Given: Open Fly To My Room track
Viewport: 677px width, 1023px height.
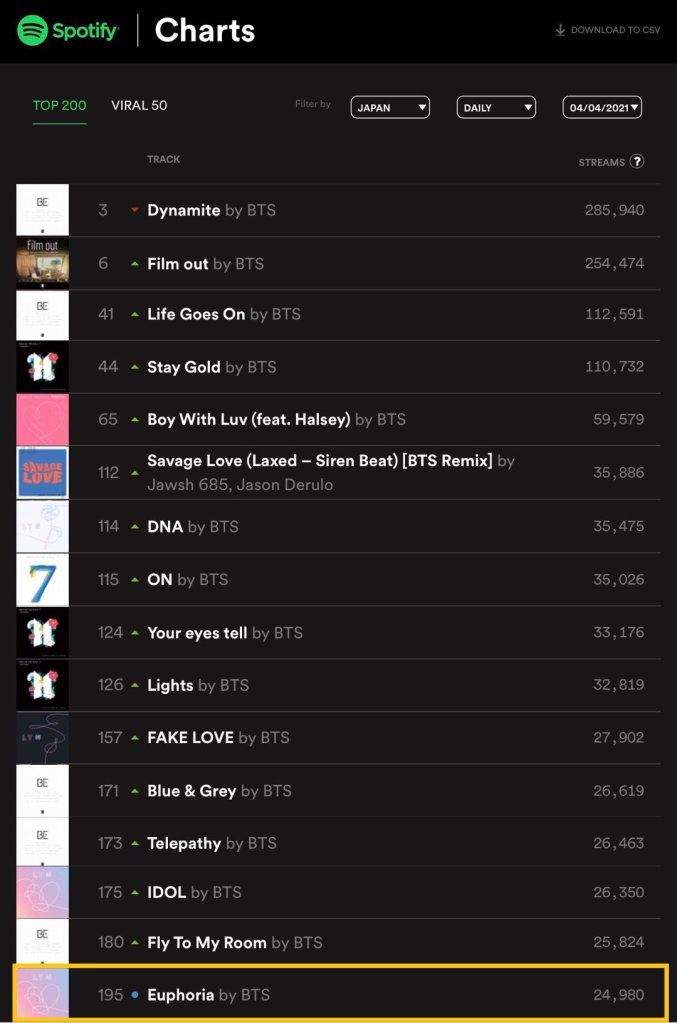Looking at the screenshot, I should coord(207,942).
